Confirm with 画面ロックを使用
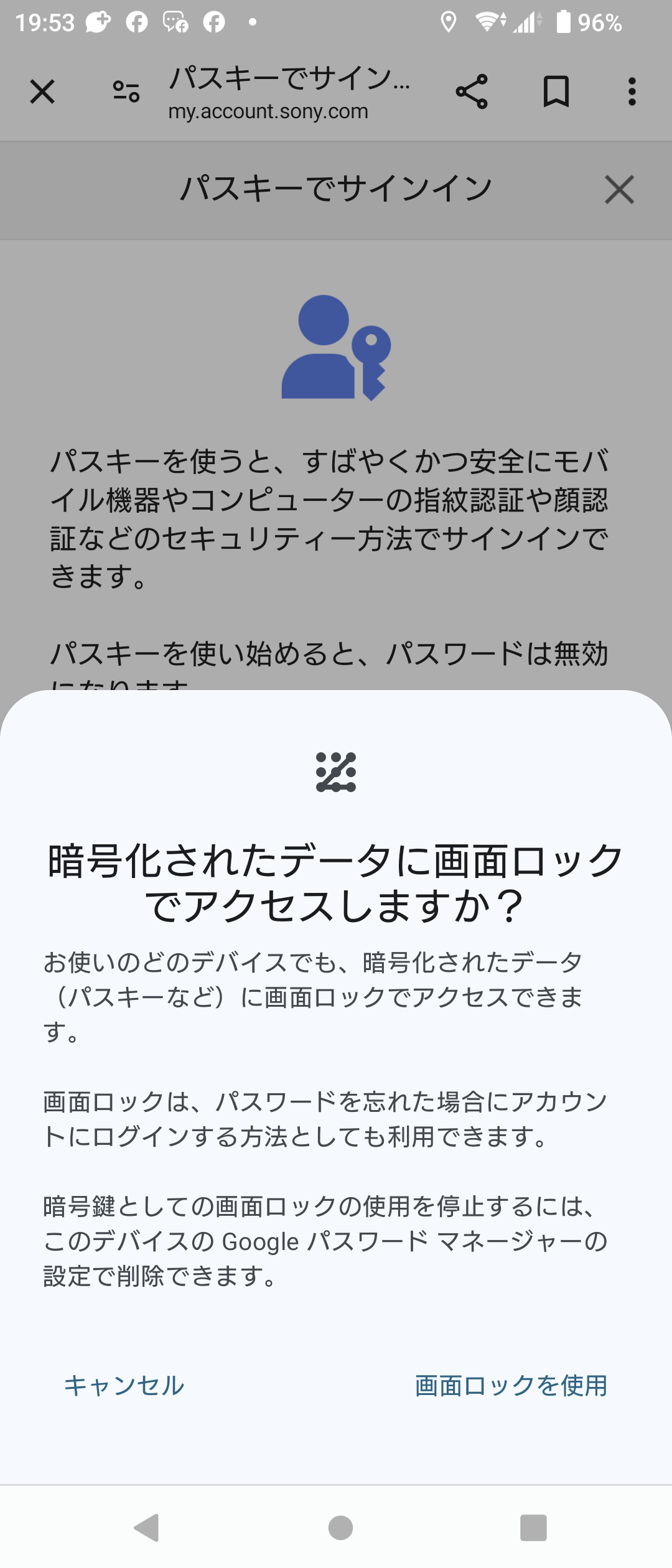Image resolution: width=672 pixels, height=1568 pixels. pyautogui.click(x=511, y=1386)
